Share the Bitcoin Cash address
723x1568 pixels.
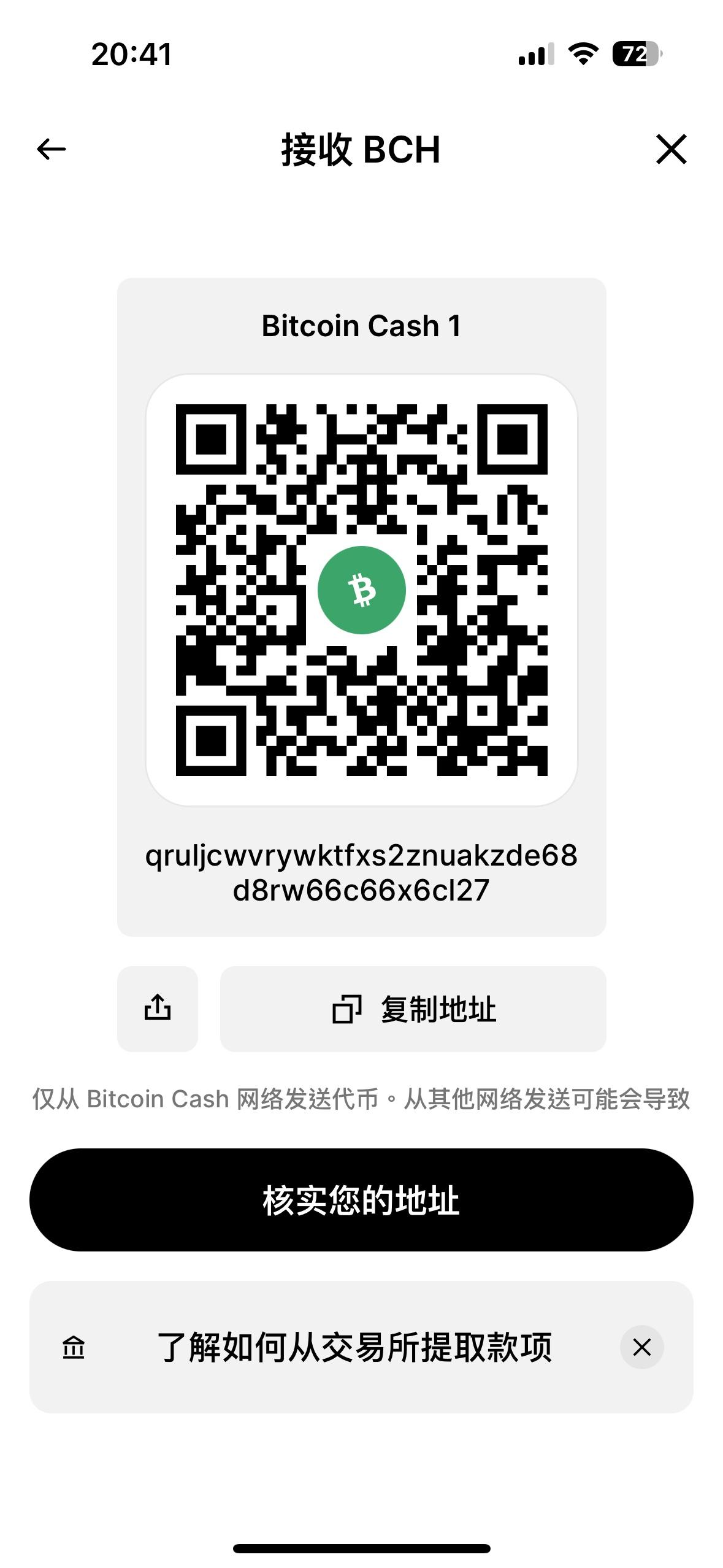pos(158,1009)
